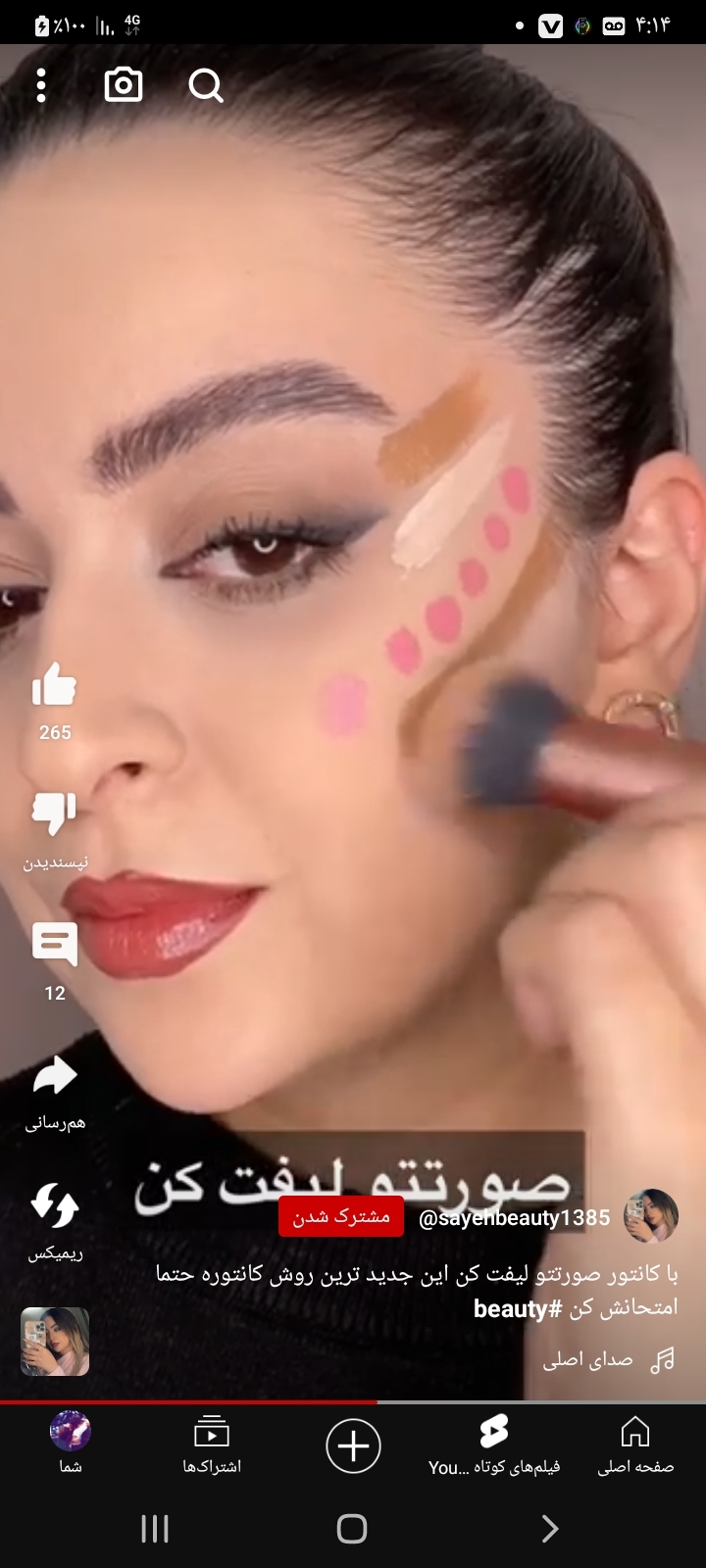Dislike this Short with thumbs down
This screenshot has height=1568, width=706.
pyautogui.click(x=55, y=813)
